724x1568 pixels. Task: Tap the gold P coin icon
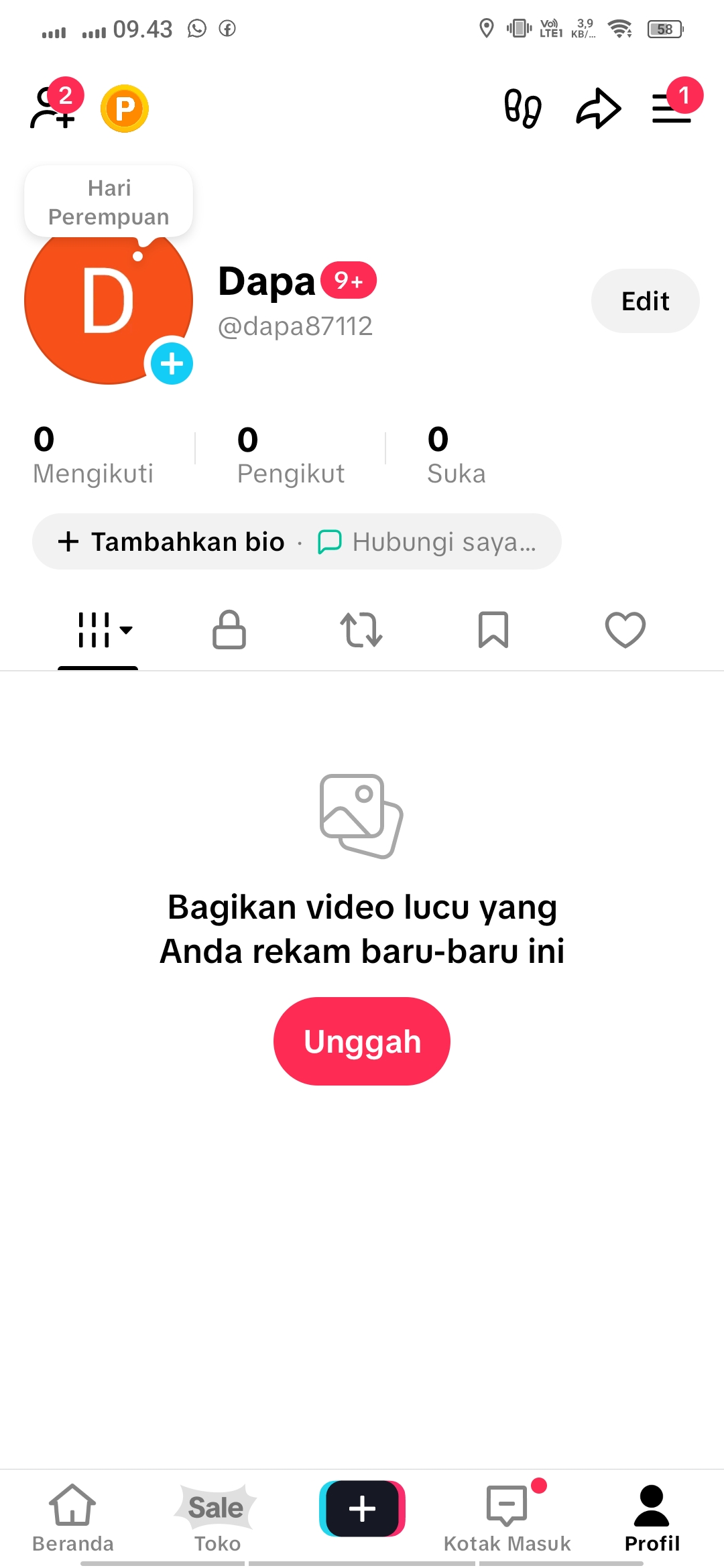coord(125,109)
